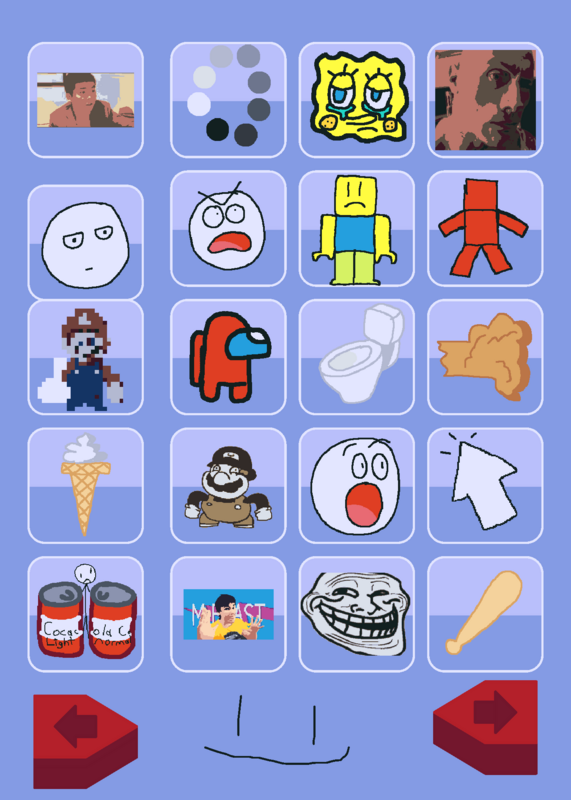Pick the red blocky figure tile
The width and height of the screenshot is (571, 800).
pos(485,229)
